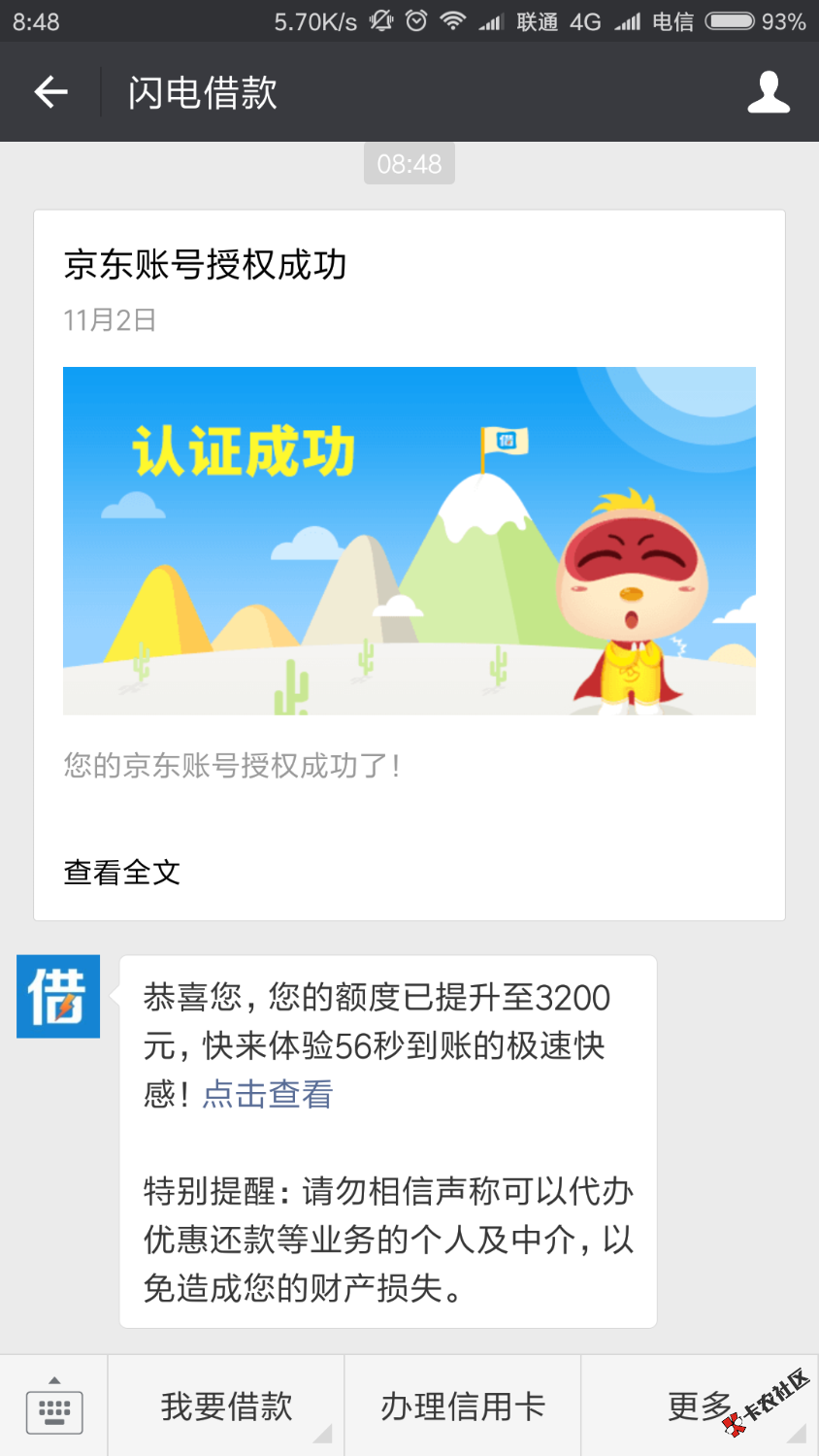The height and width of the screenshot is (1456, 819).
Task: Switch to keyboard input mode
Action: 54,1406
